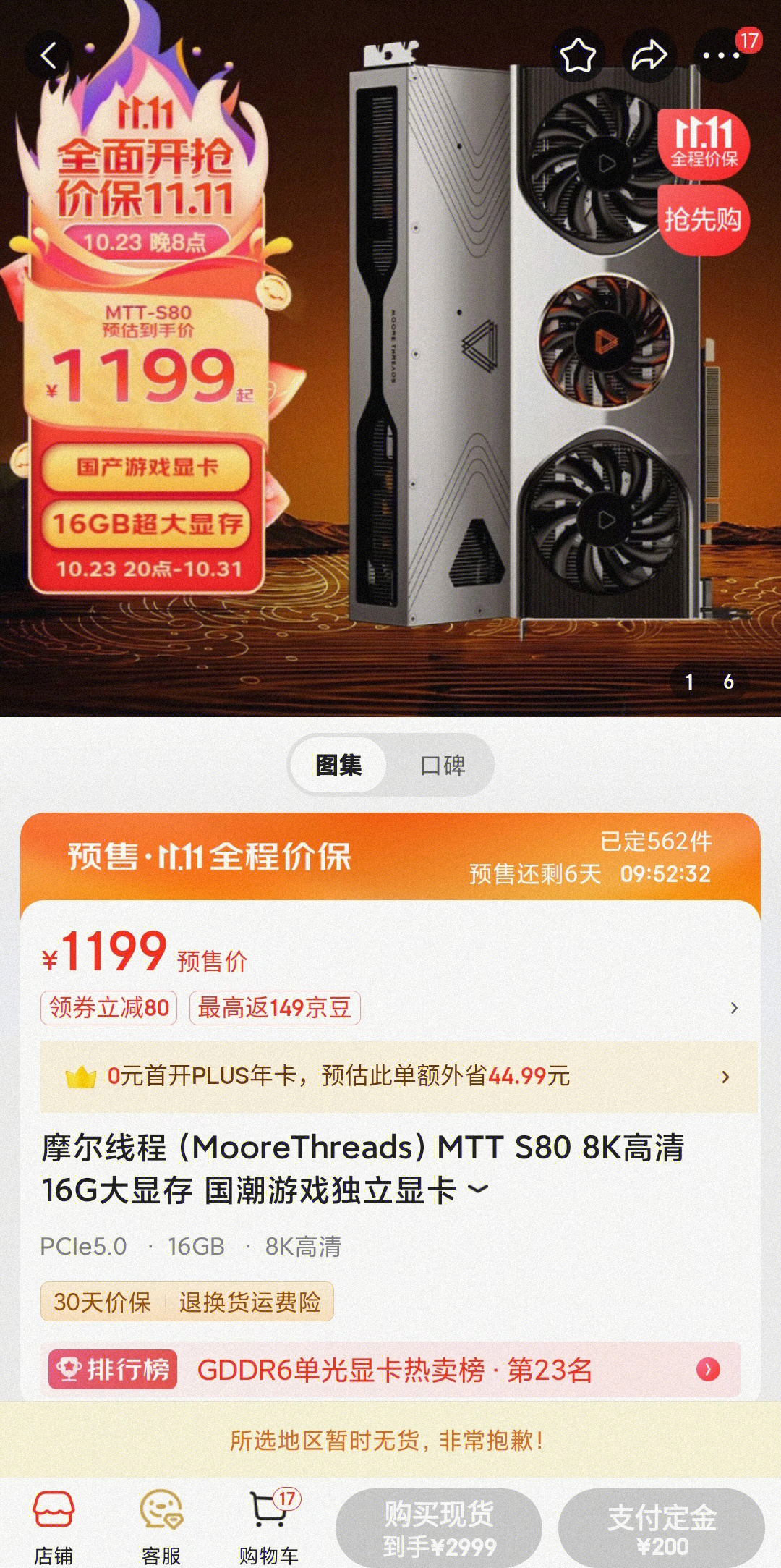
Task: View 30天价保 and 退换货运费险 details
Action: [187, 1302]
